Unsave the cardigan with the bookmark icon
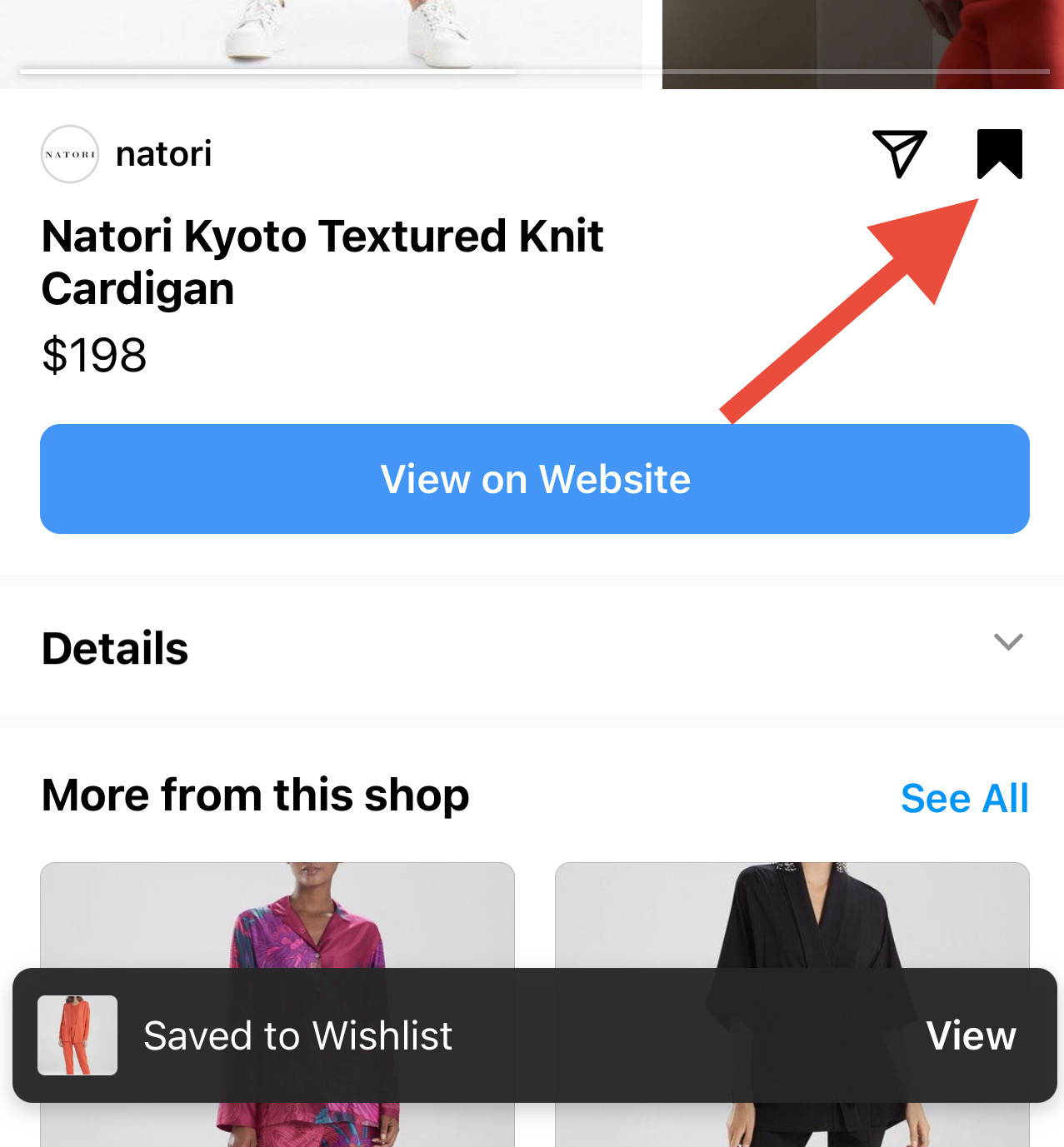This screenshot has height=1147, width=1064. coord(999,153)
